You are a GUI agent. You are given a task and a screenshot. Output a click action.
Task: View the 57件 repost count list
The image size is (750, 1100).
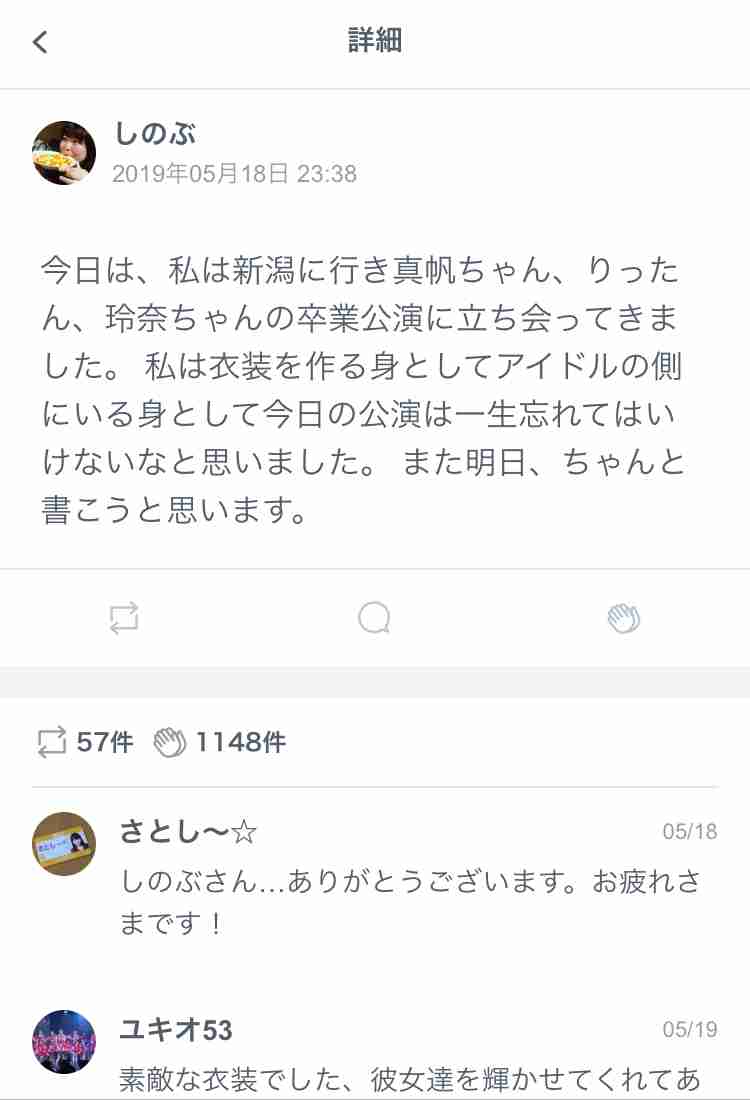click(97, 741)
